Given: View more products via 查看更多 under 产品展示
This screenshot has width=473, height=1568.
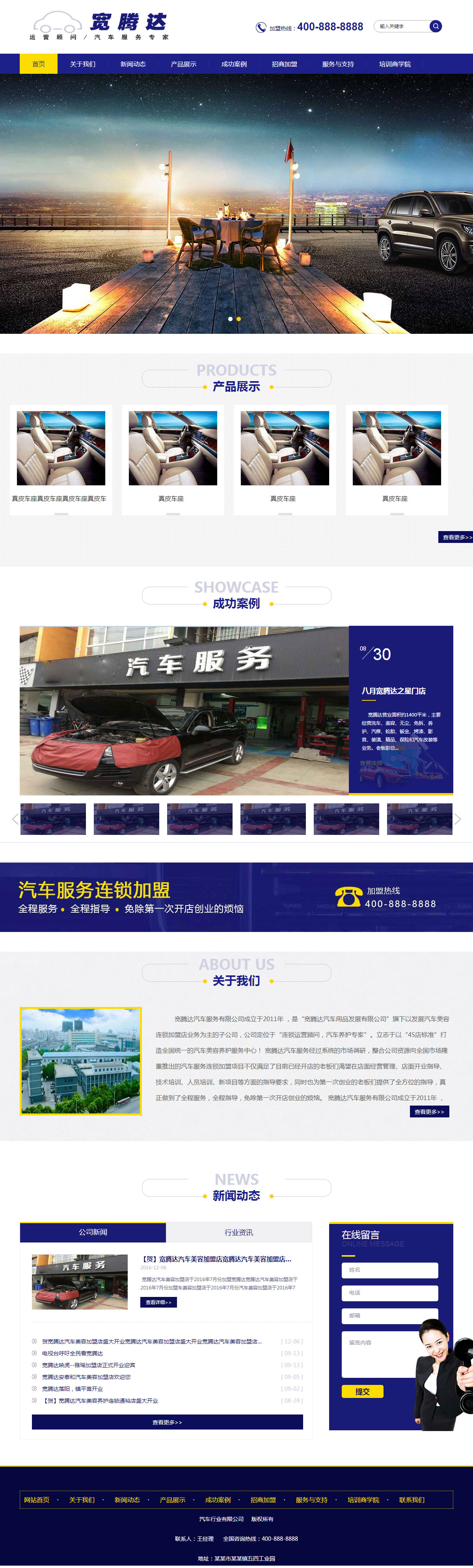Looking at the screenshot, I should tap(456, 537).
